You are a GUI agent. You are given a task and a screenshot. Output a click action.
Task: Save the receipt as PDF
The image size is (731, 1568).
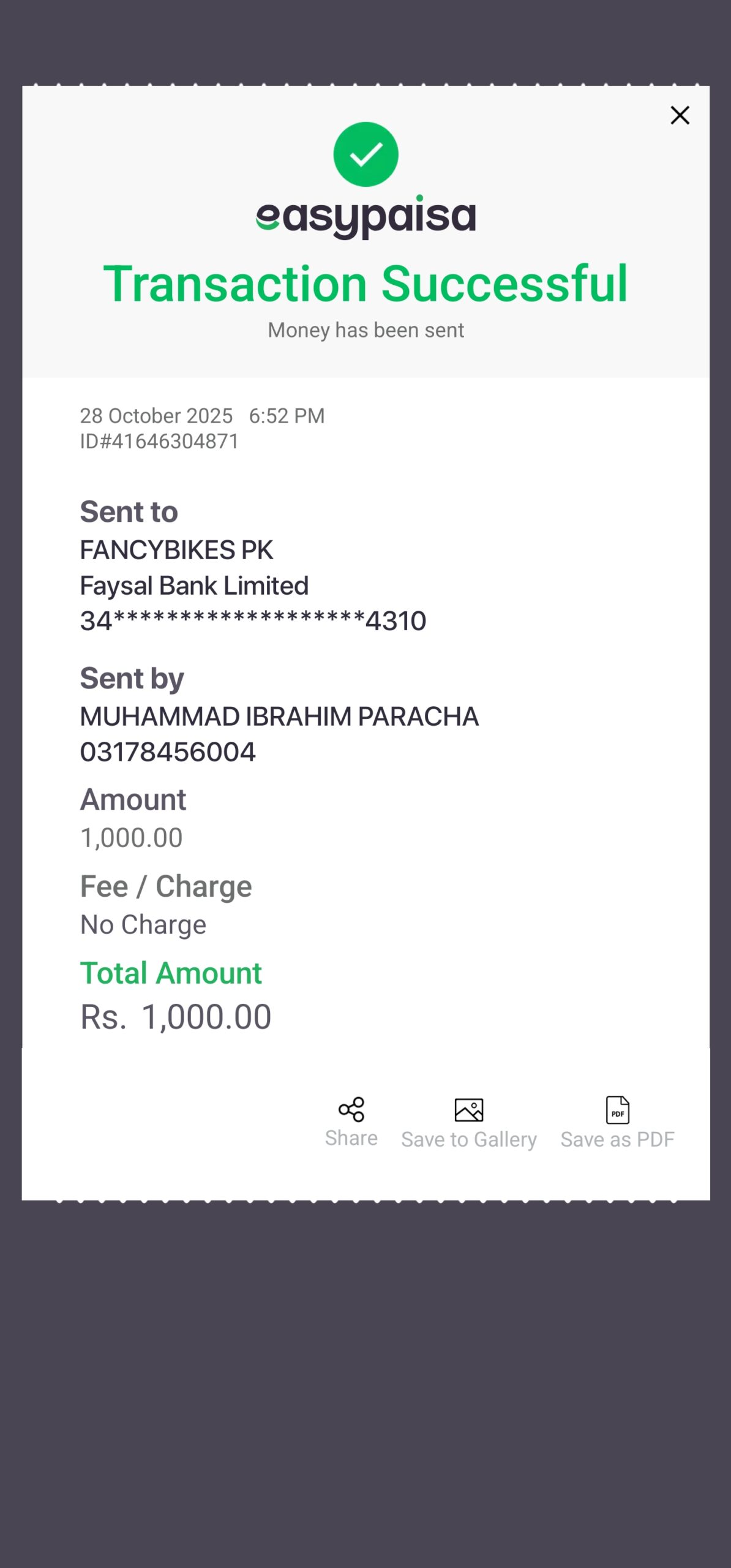[617, 1123]
